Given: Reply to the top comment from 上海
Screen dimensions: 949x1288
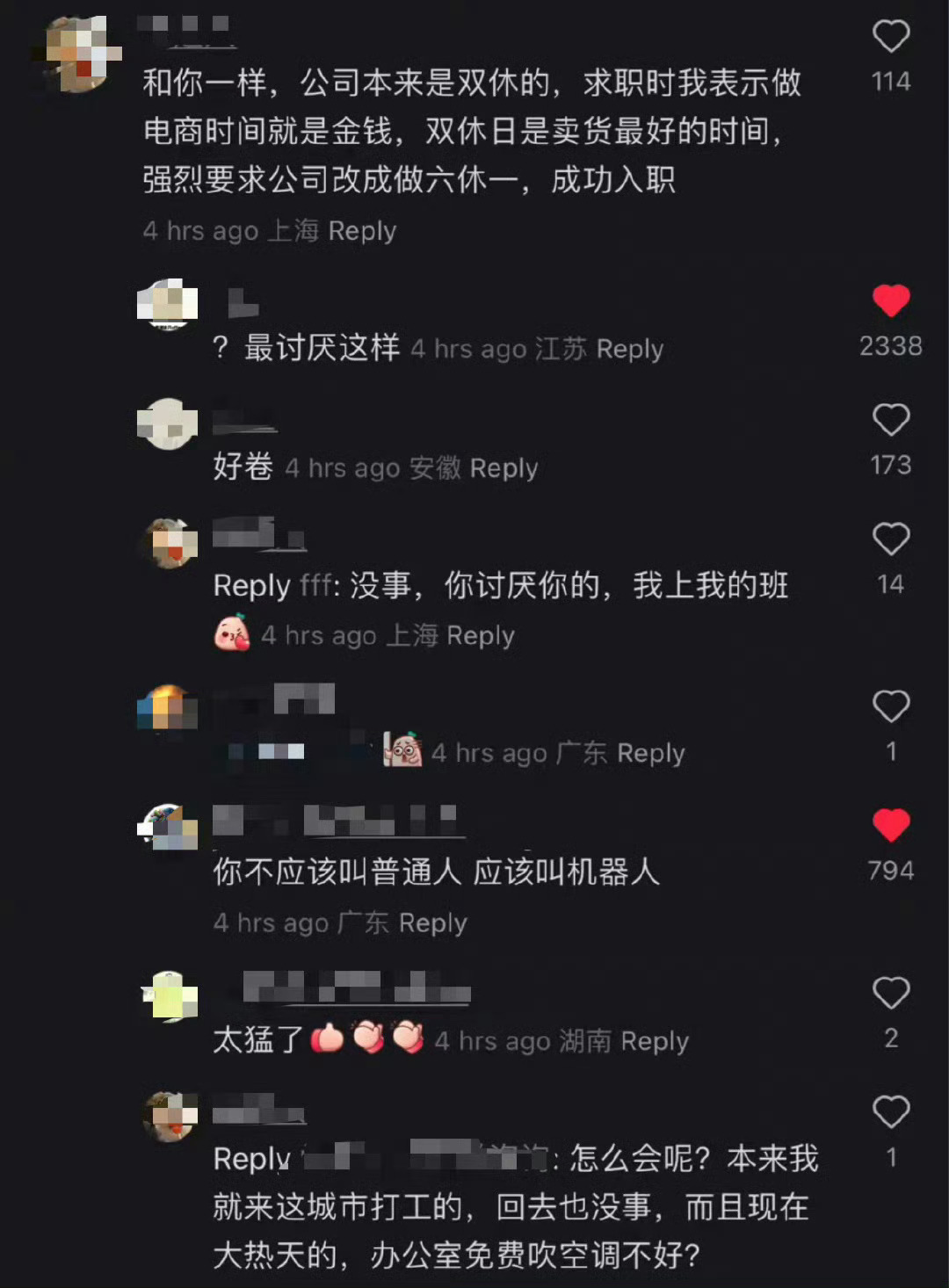Looking at the screenshot, I should click(362, 231).
